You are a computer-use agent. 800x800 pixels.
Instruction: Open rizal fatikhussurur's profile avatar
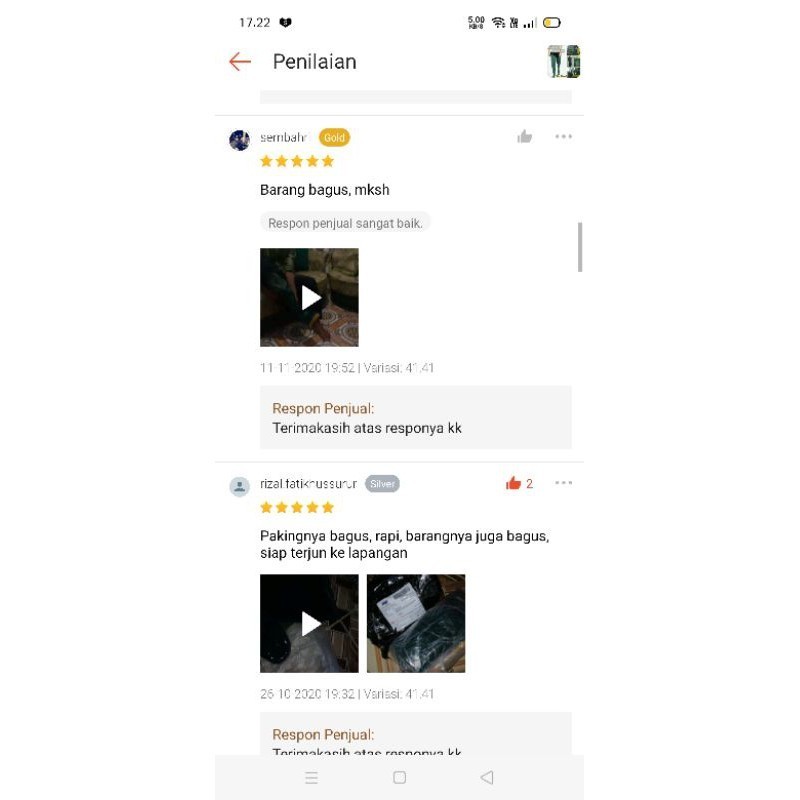(239, 486)
